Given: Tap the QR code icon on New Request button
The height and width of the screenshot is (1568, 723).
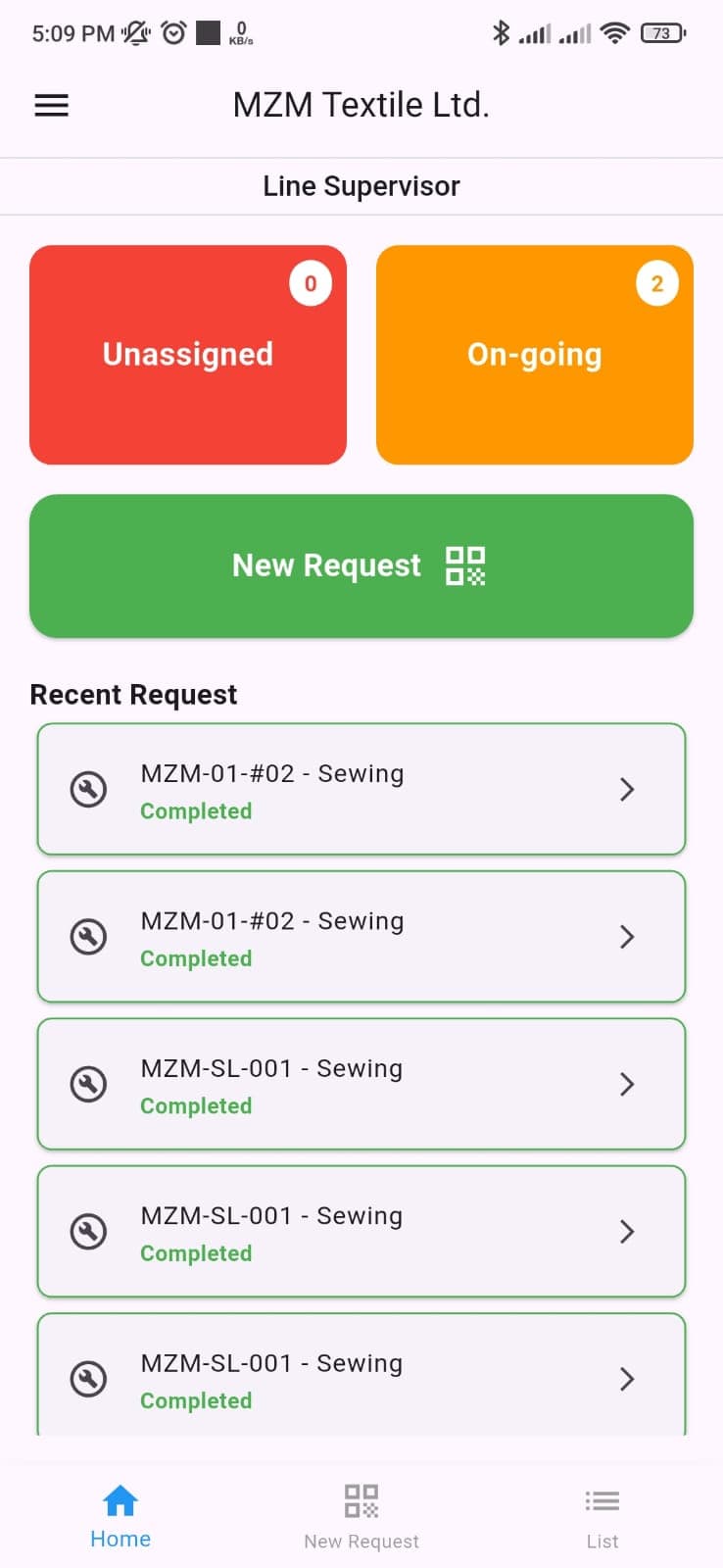Looking at the screenshot, I should pyautogui.click(x=465, y=564).
